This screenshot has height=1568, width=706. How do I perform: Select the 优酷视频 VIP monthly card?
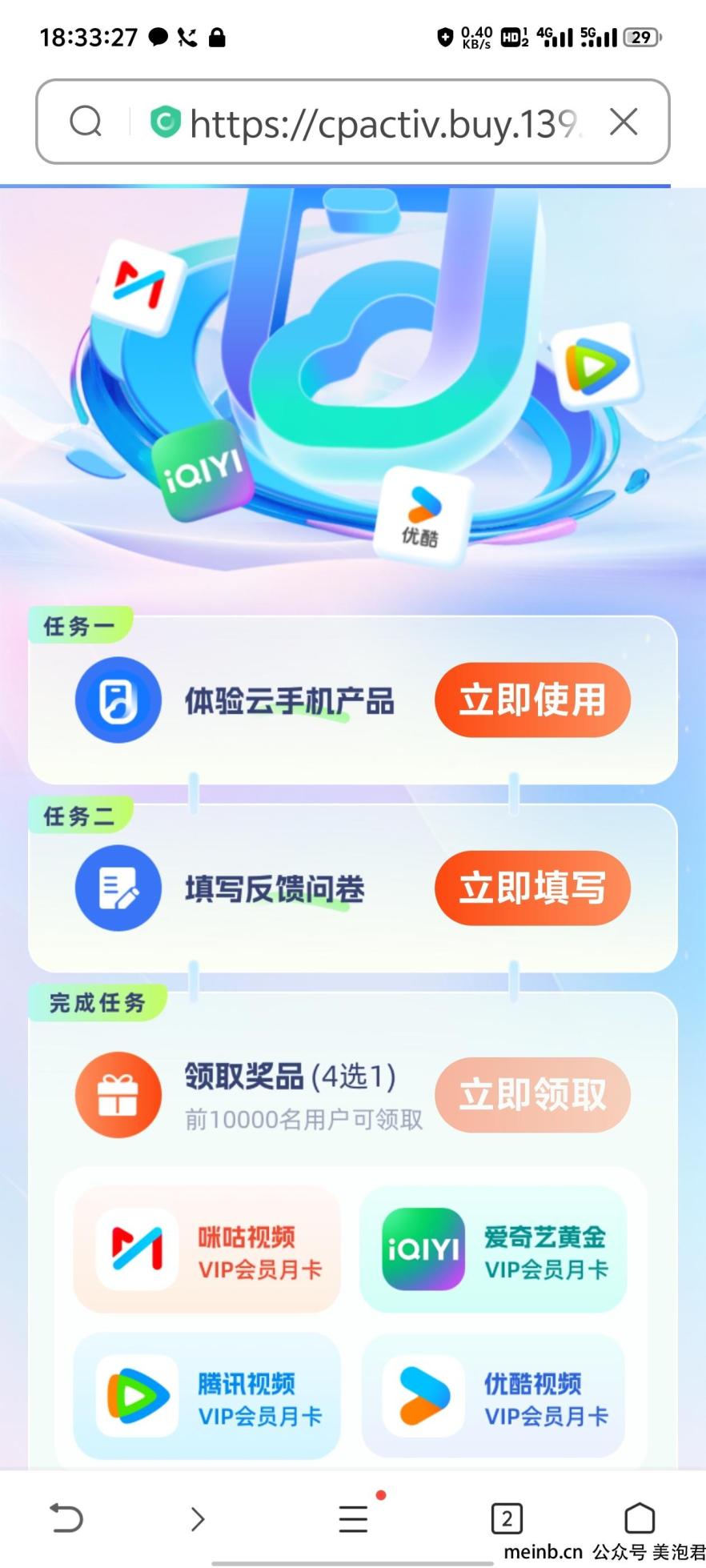[493, 1396]
